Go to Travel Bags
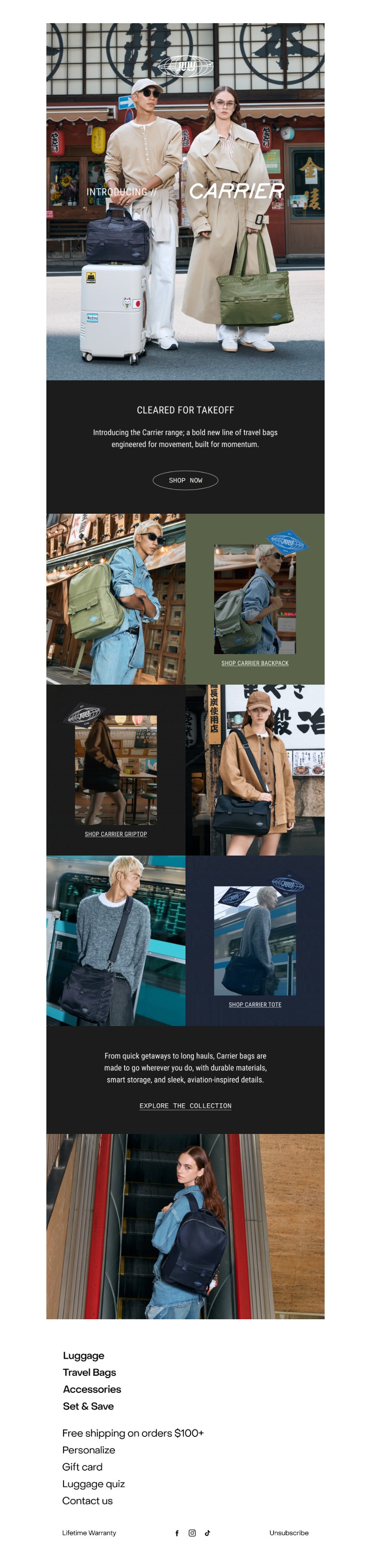 (89, 1372)
